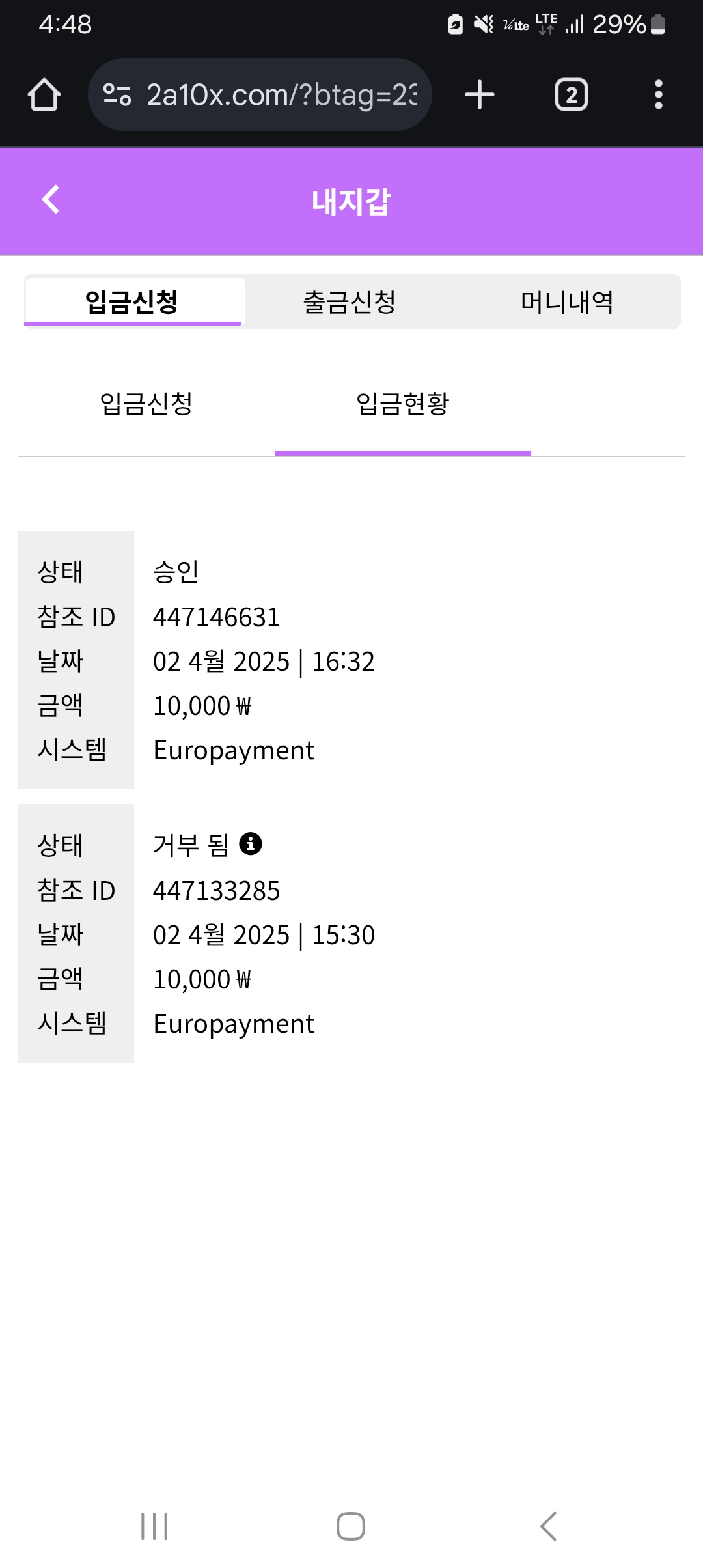Select the 입금현황 sub-tab
703x1568 pixels.
point(402,404)
